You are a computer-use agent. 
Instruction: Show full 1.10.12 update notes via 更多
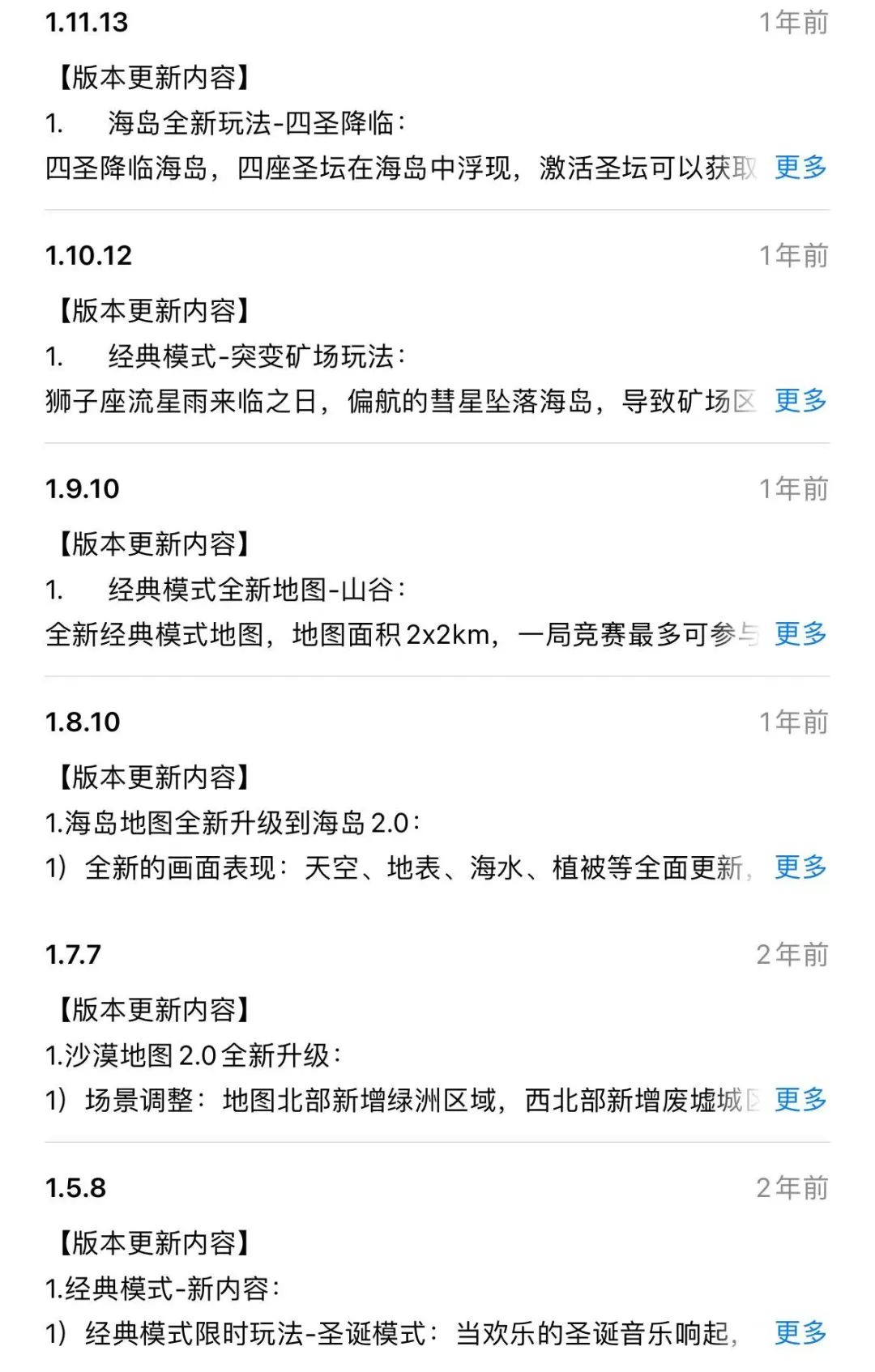[x=800, y=401]
